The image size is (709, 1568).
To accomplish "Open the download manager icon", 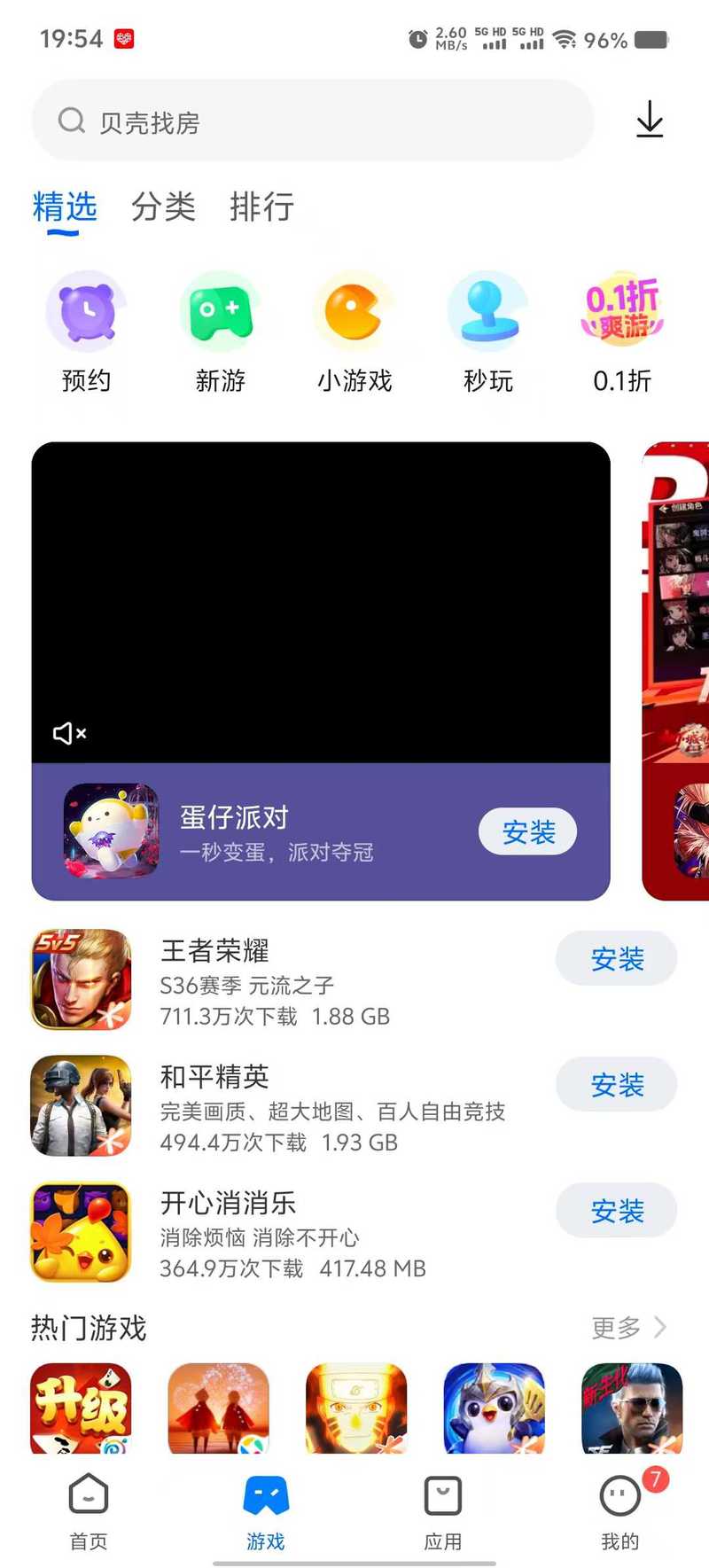I will [x=650, y=120].
